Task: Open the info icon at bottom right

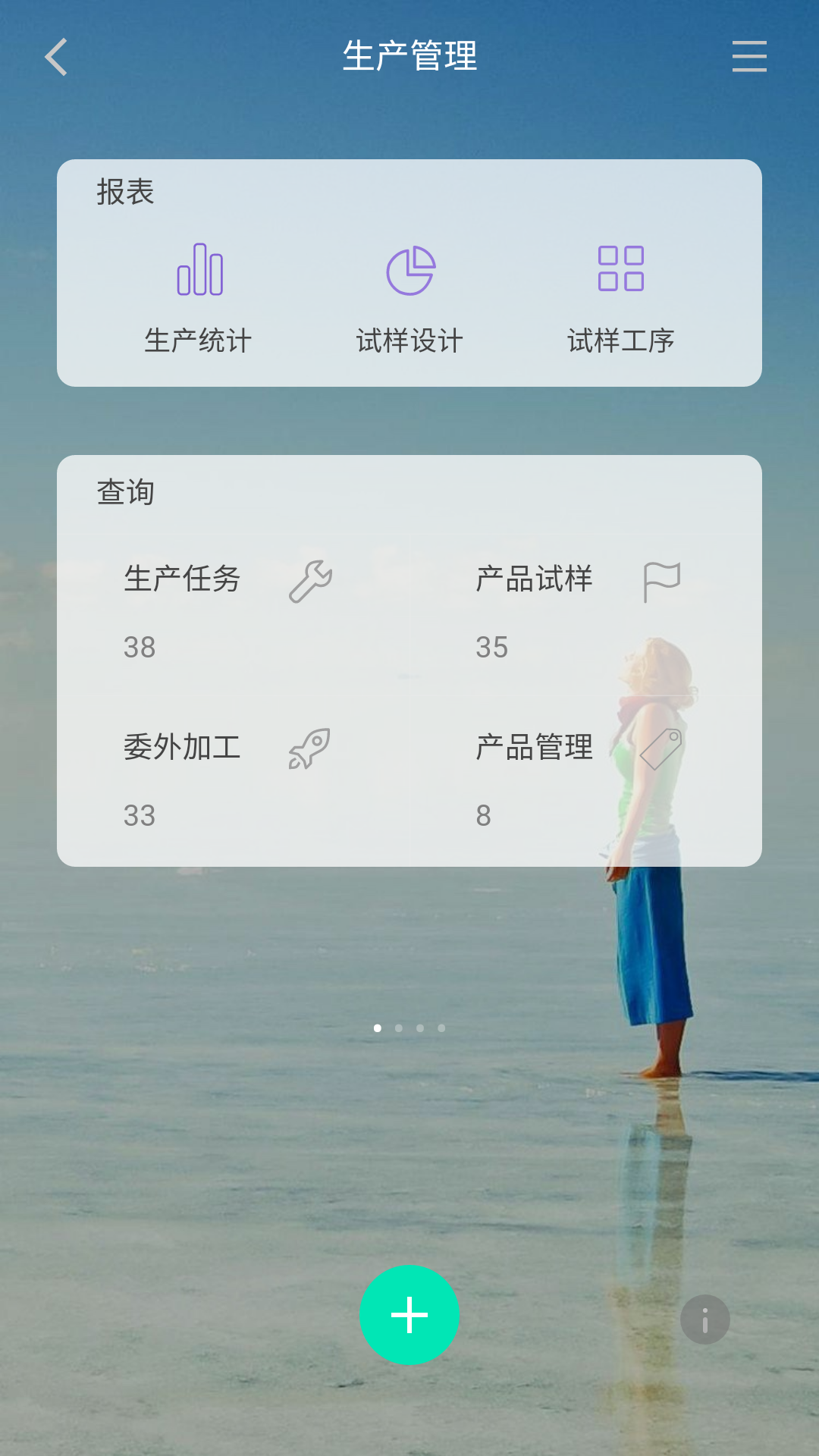Action: click(705, 1319)
